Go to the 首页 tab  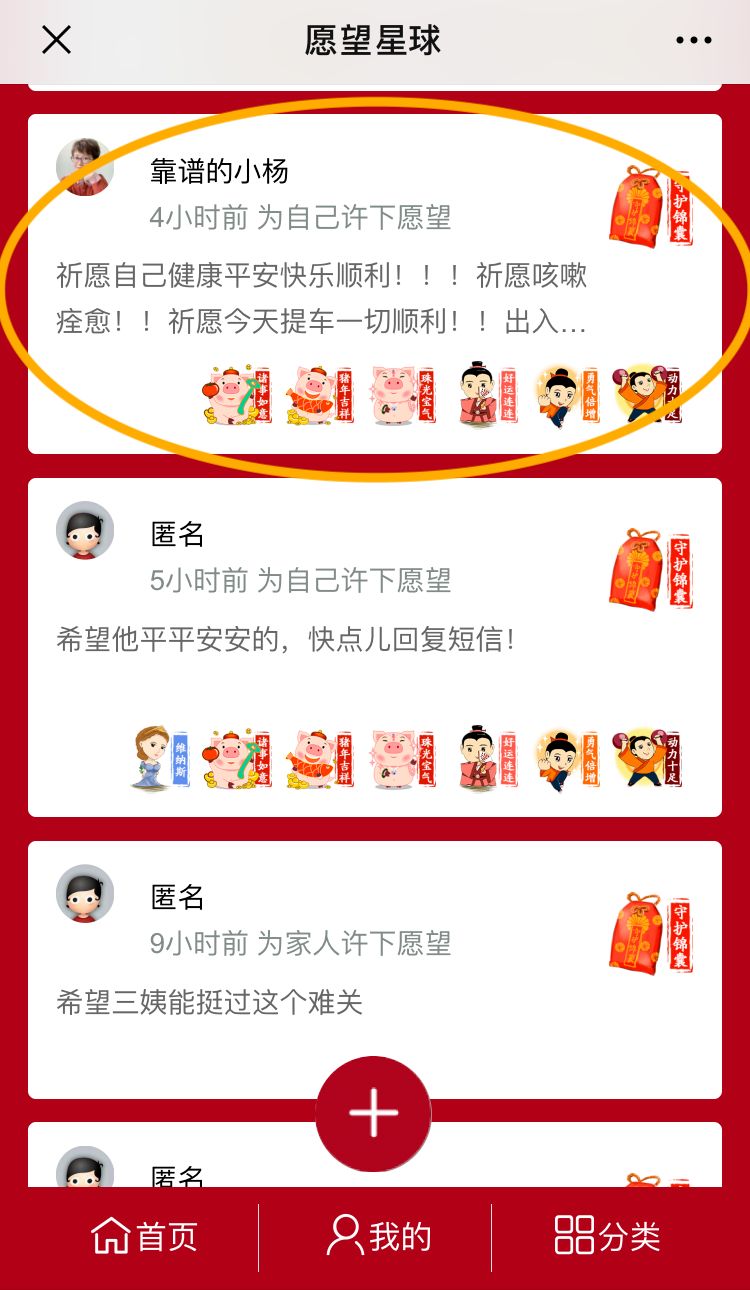click(145, 1237)
